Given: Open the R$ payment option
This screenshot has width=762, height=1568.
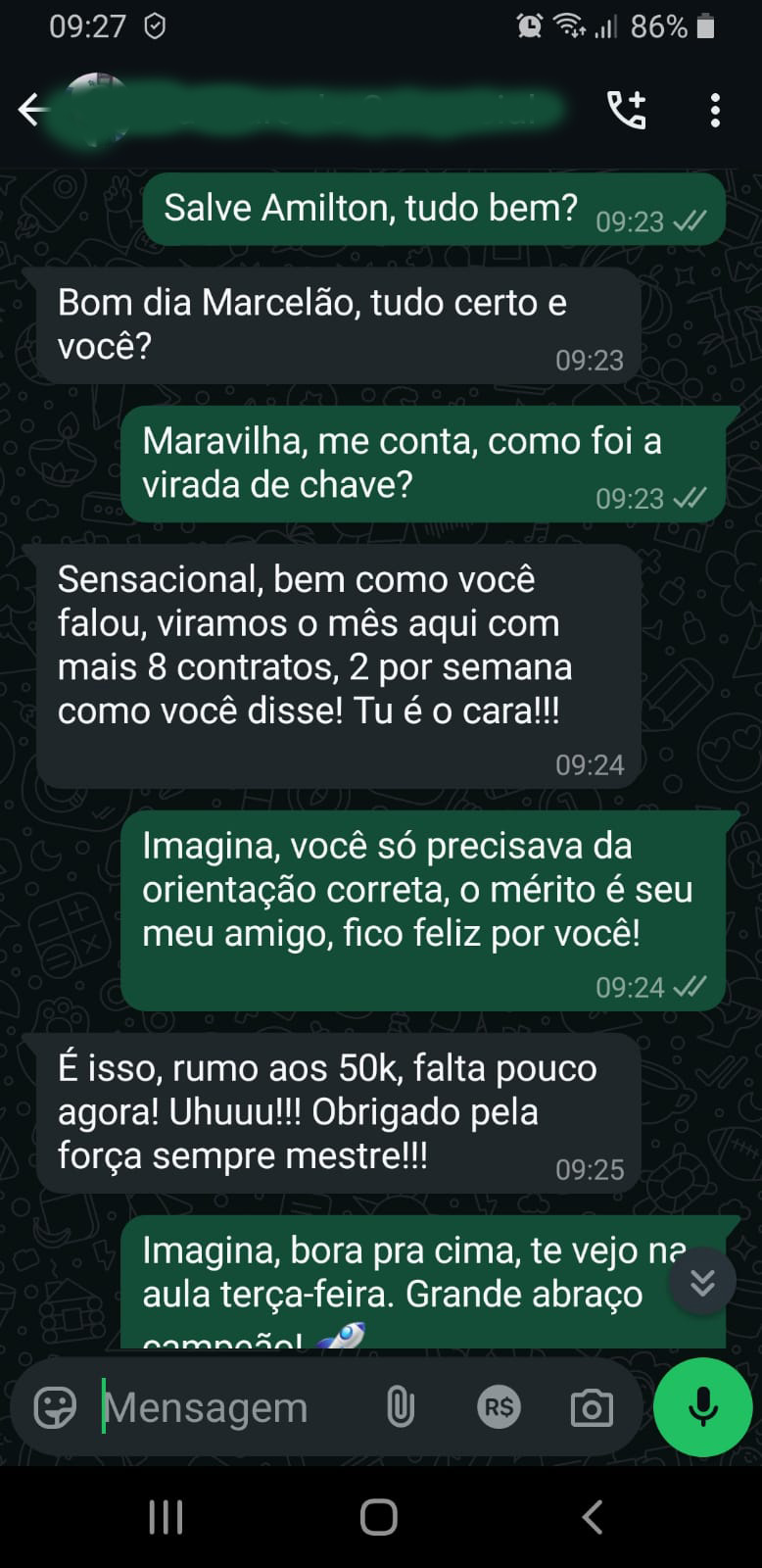Looking at the screenshot, I should [499, 1408].
